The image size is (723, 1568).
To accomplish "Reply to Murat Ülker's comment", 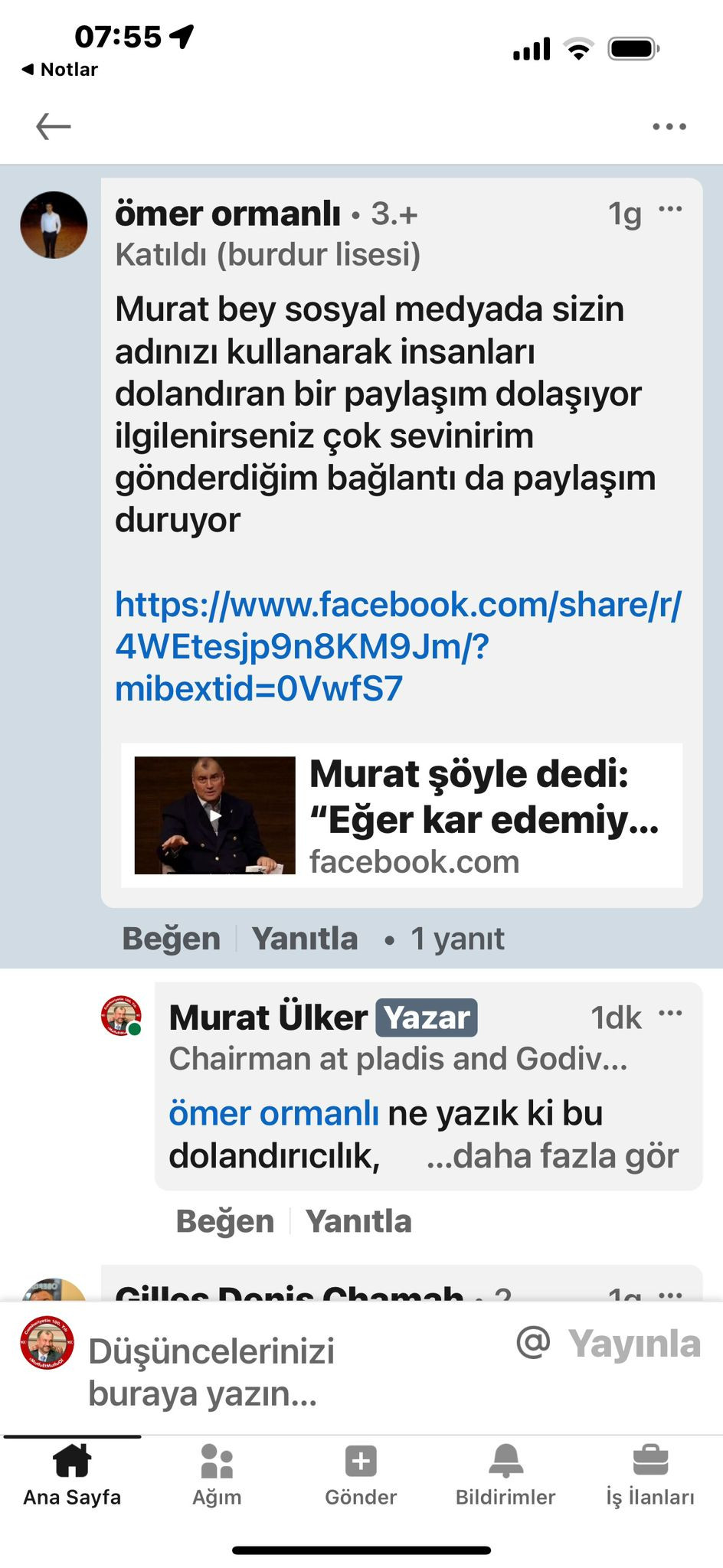I will pos(358,1221).
